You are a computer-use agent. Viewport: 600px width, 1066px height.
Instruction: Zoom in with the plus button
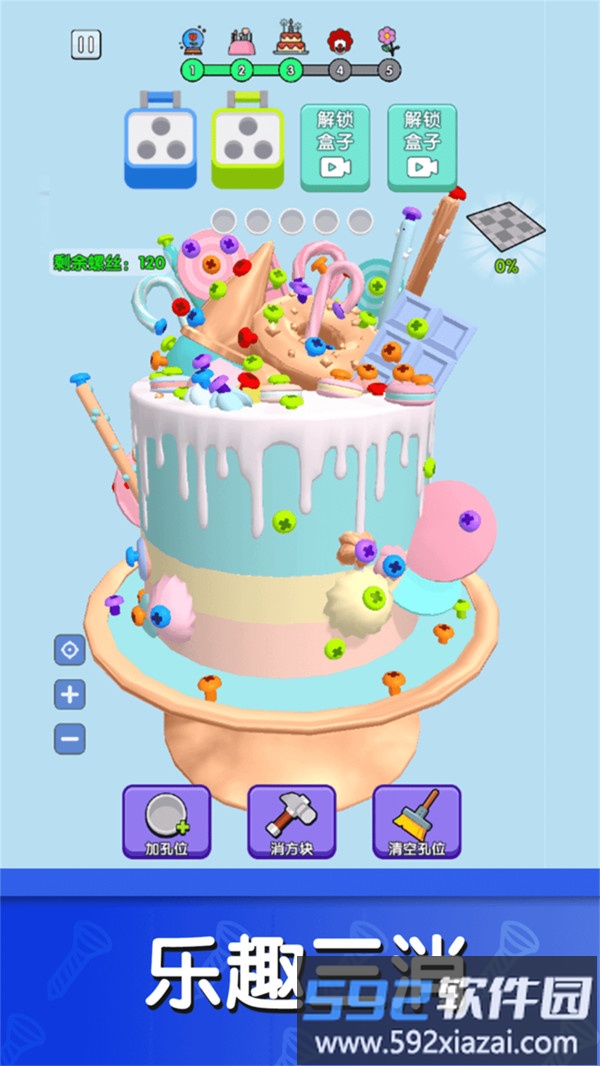(x=69, y=694)
